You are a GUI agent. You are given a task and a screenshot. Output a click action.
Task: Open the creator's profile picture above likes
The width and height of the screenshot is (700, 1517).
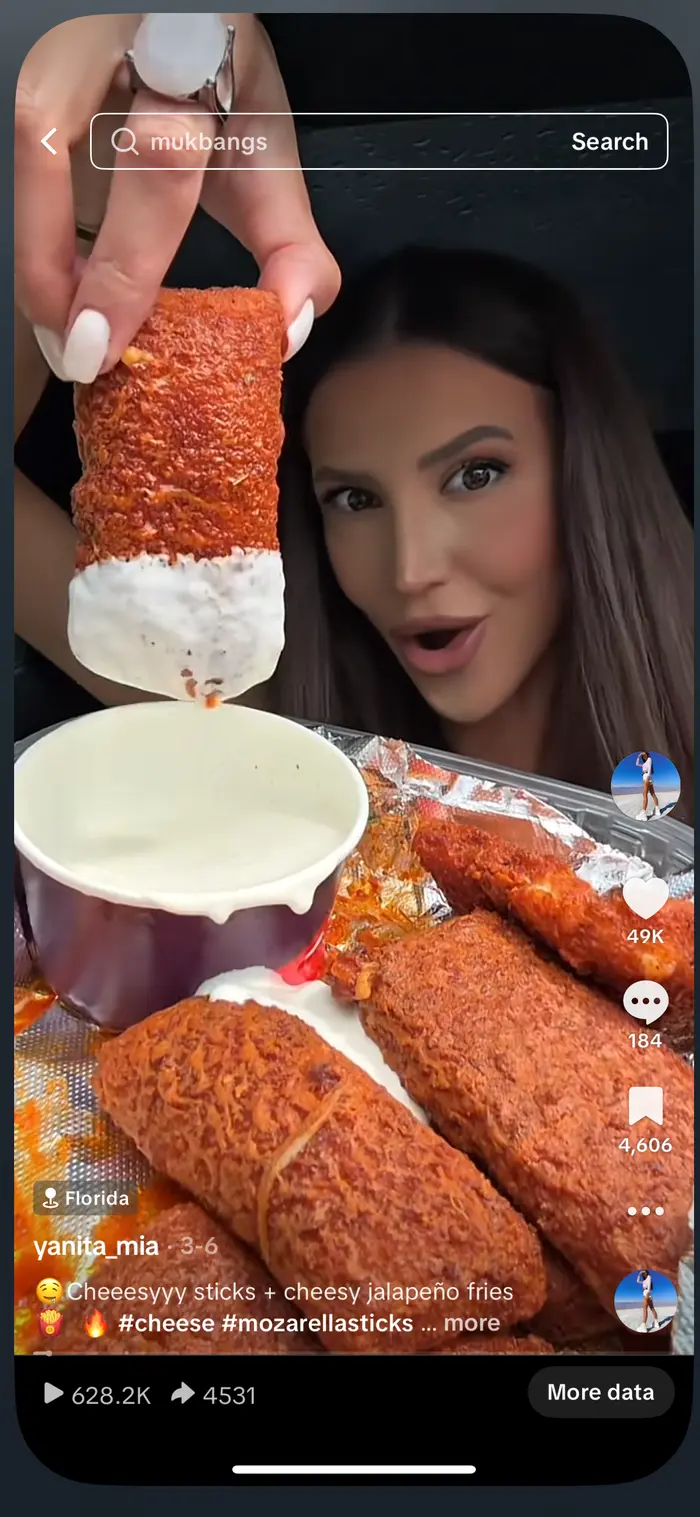(645, 786)
